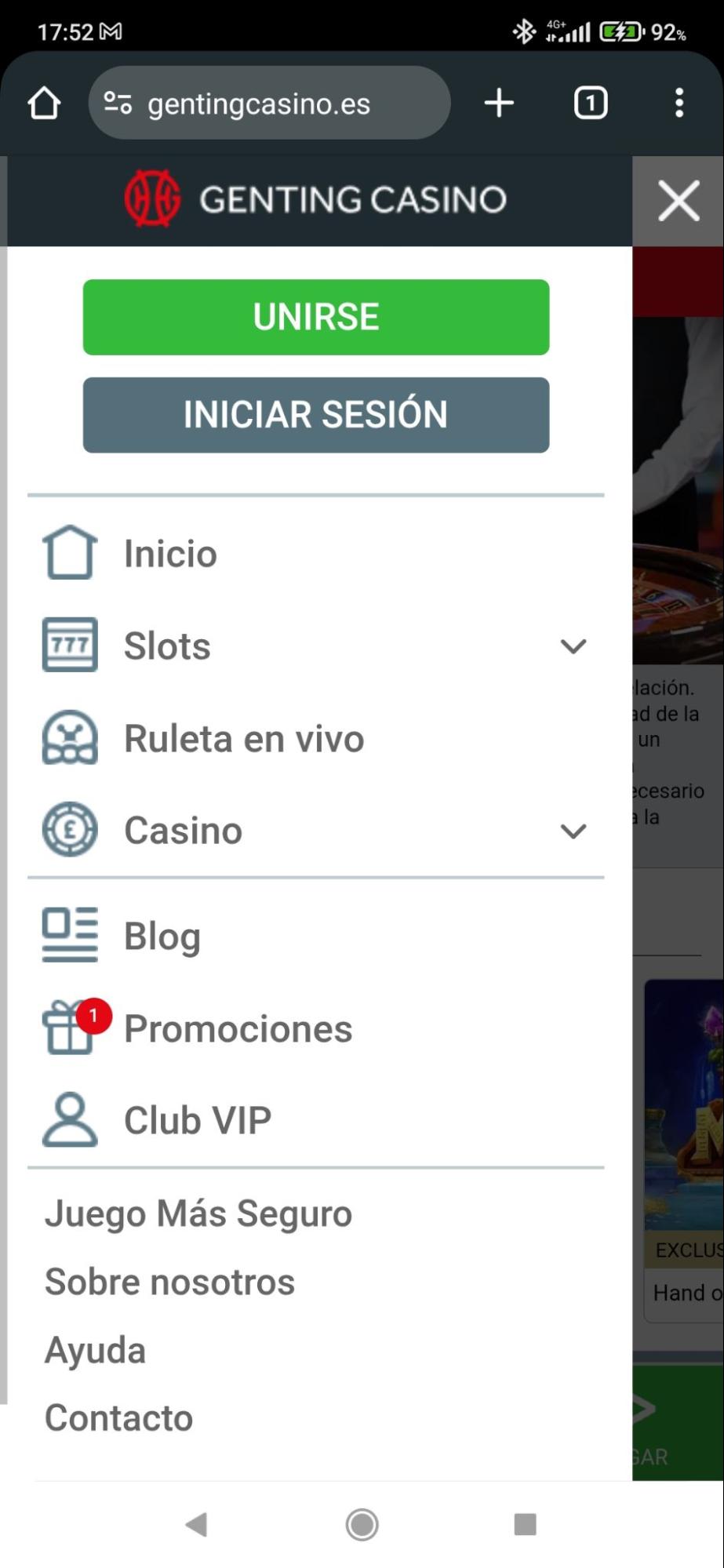Open Sobre nosotros page
This screenshot has width=724, height=1568.
[x=170, y=1282]
